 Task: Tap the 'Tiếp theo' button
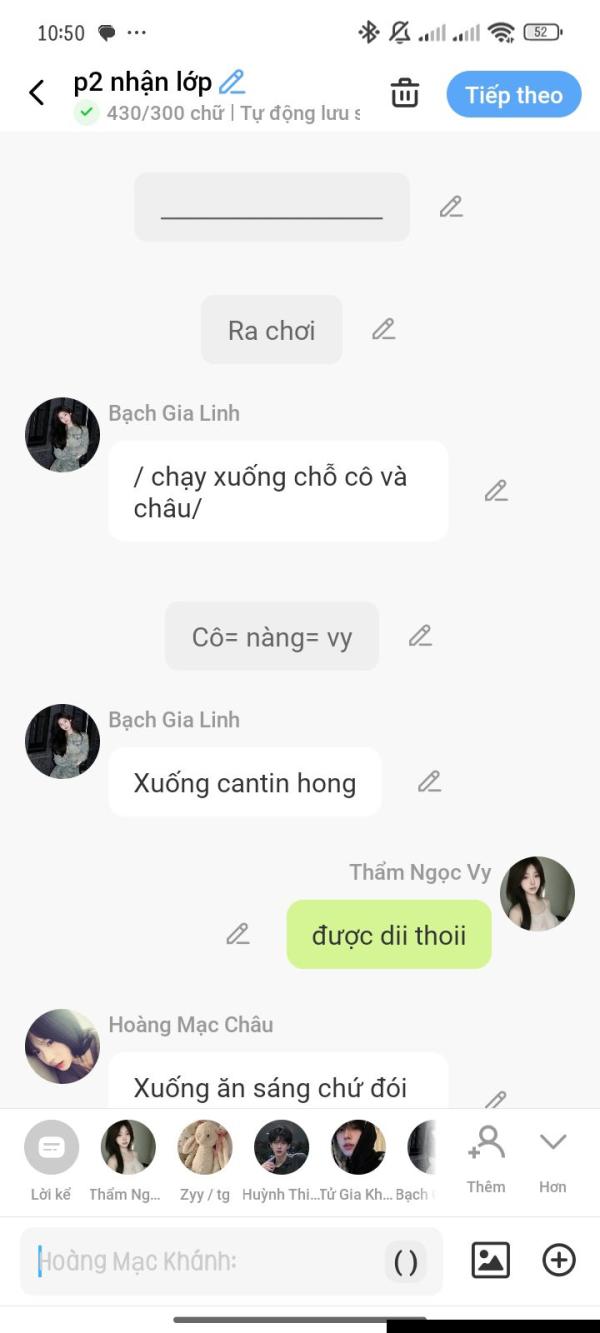tap(513, 95)
